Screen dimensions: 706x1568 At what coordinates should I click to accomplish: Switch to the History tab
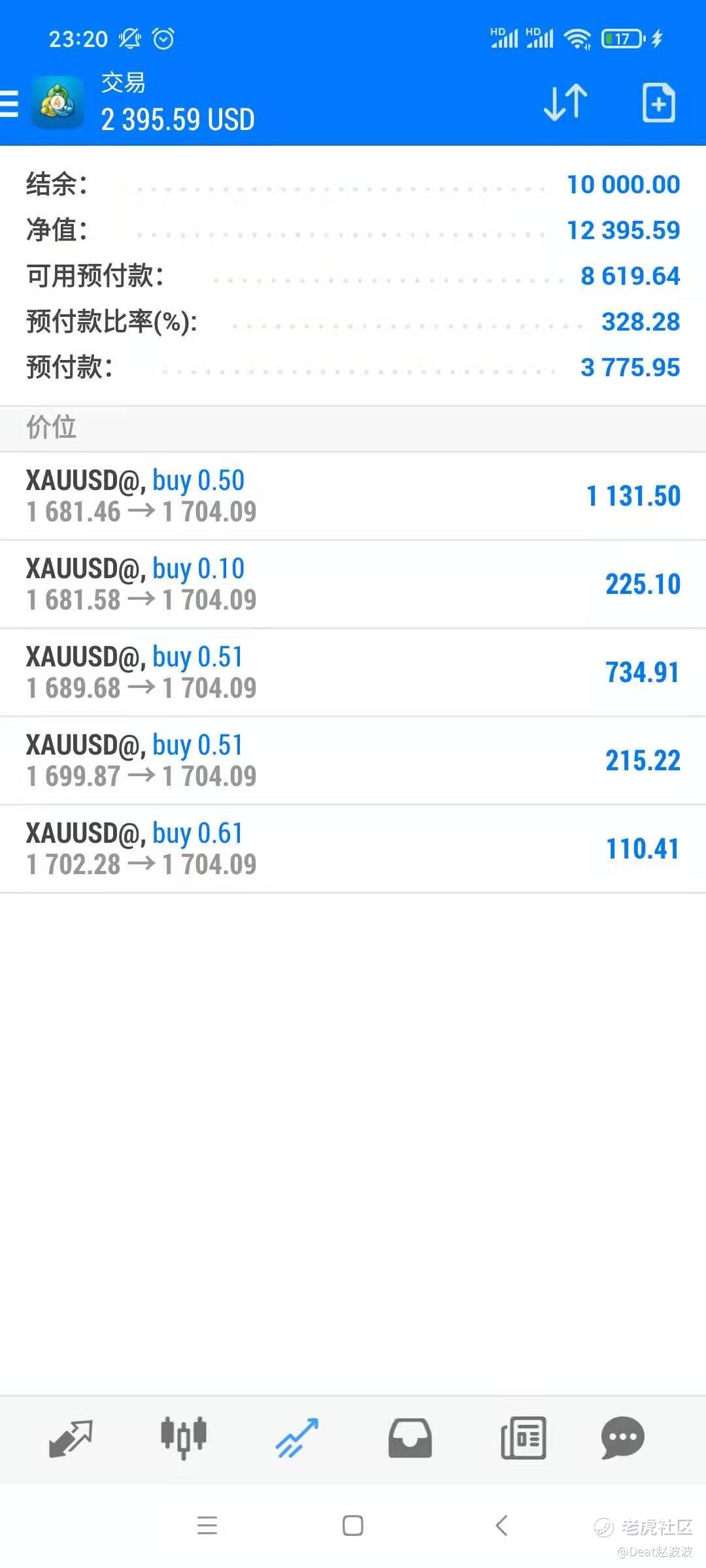click(410, 1438)
